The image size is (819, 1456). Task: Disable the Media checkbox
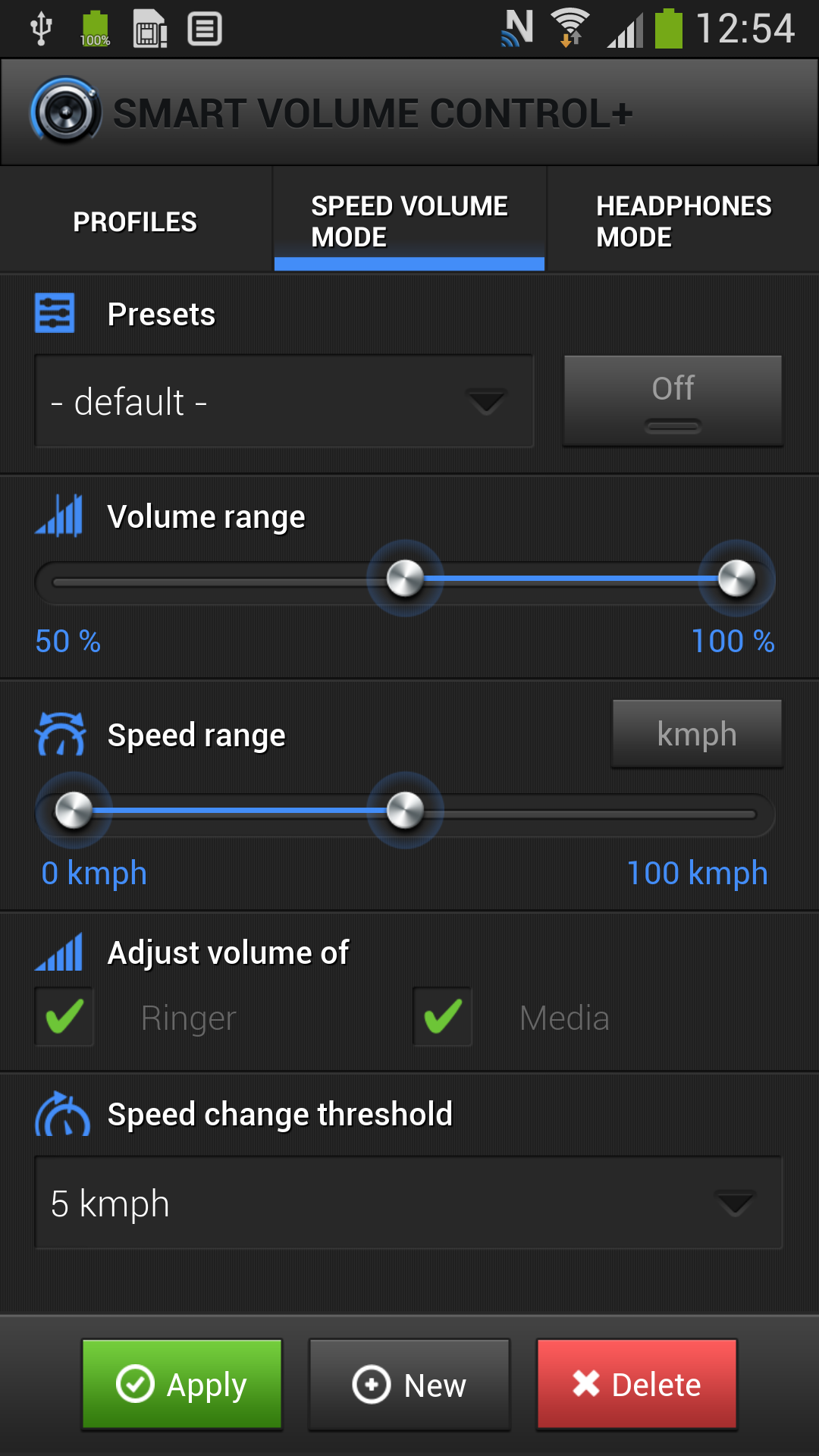click(443, 1016)
